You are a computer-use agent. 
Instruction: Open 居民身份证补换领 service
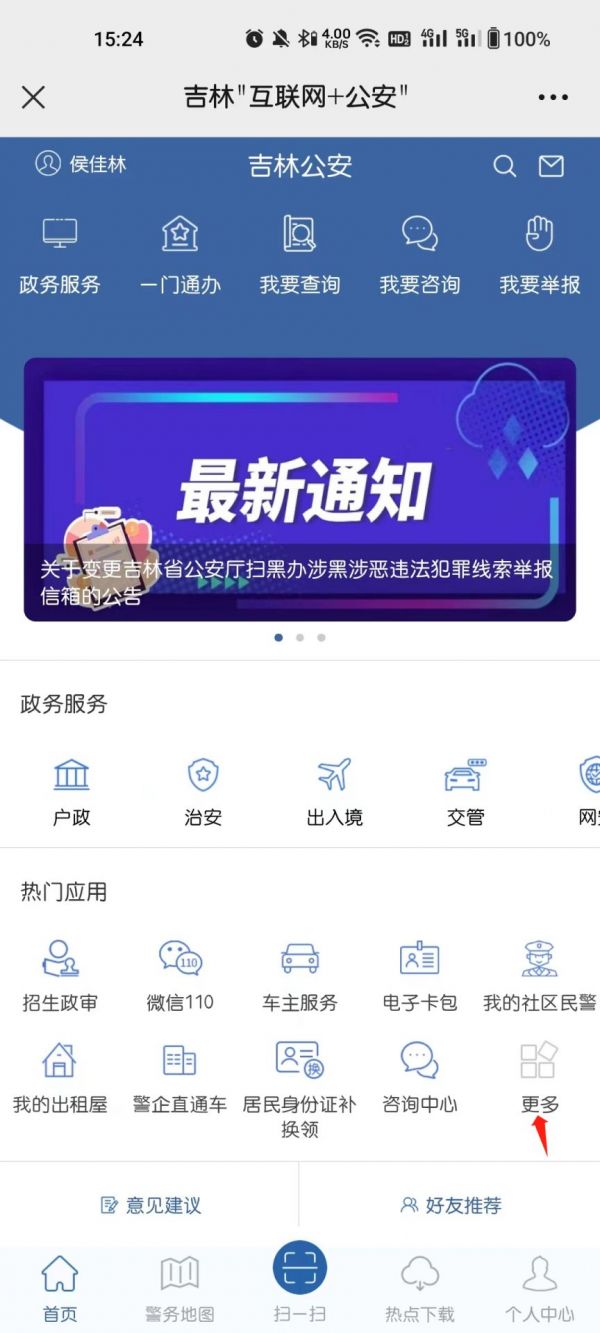(299, 1088)
